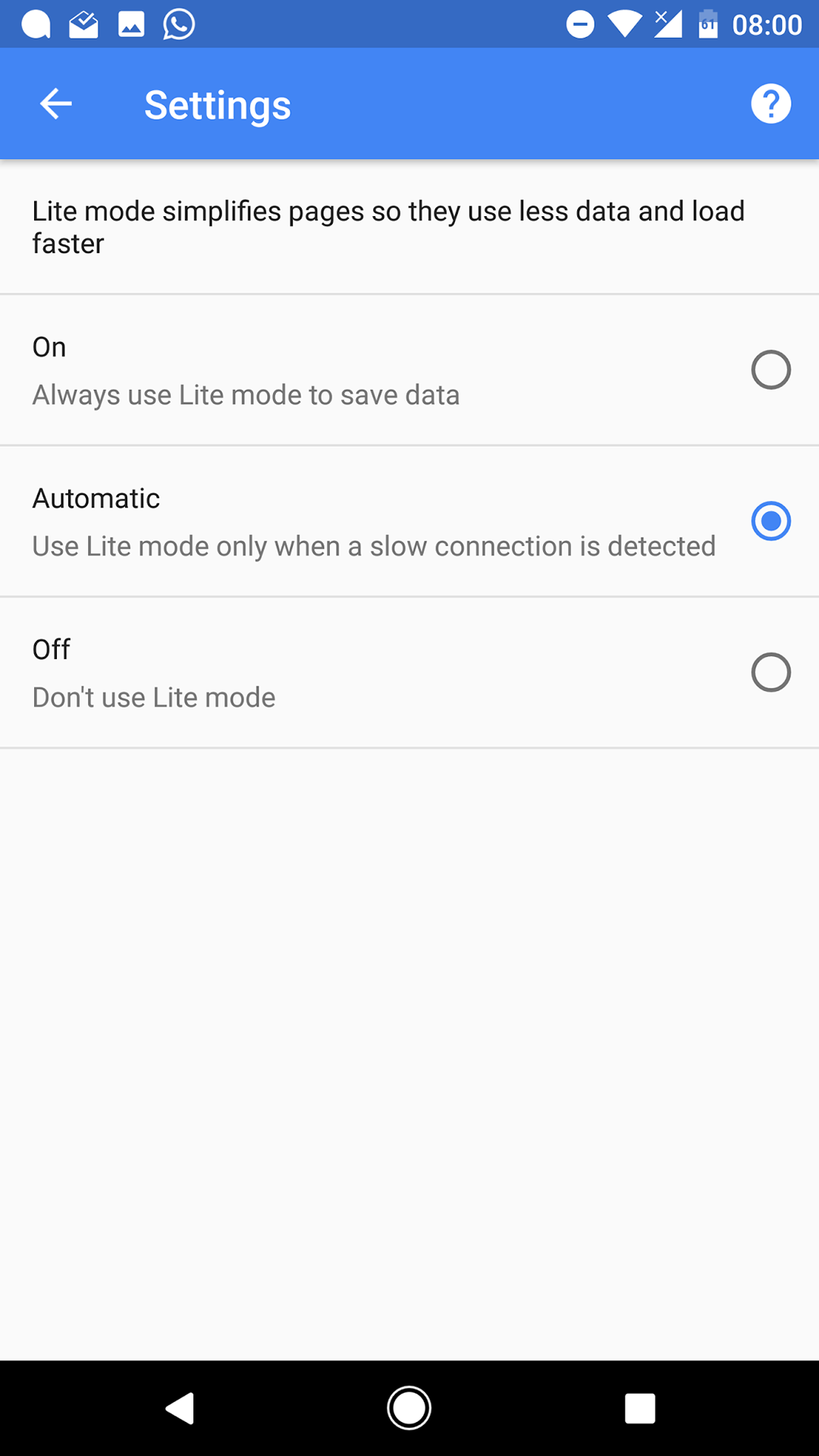
Task: Select the Automatic radio button
Action: pyautogui.click(x=771, y=521)
